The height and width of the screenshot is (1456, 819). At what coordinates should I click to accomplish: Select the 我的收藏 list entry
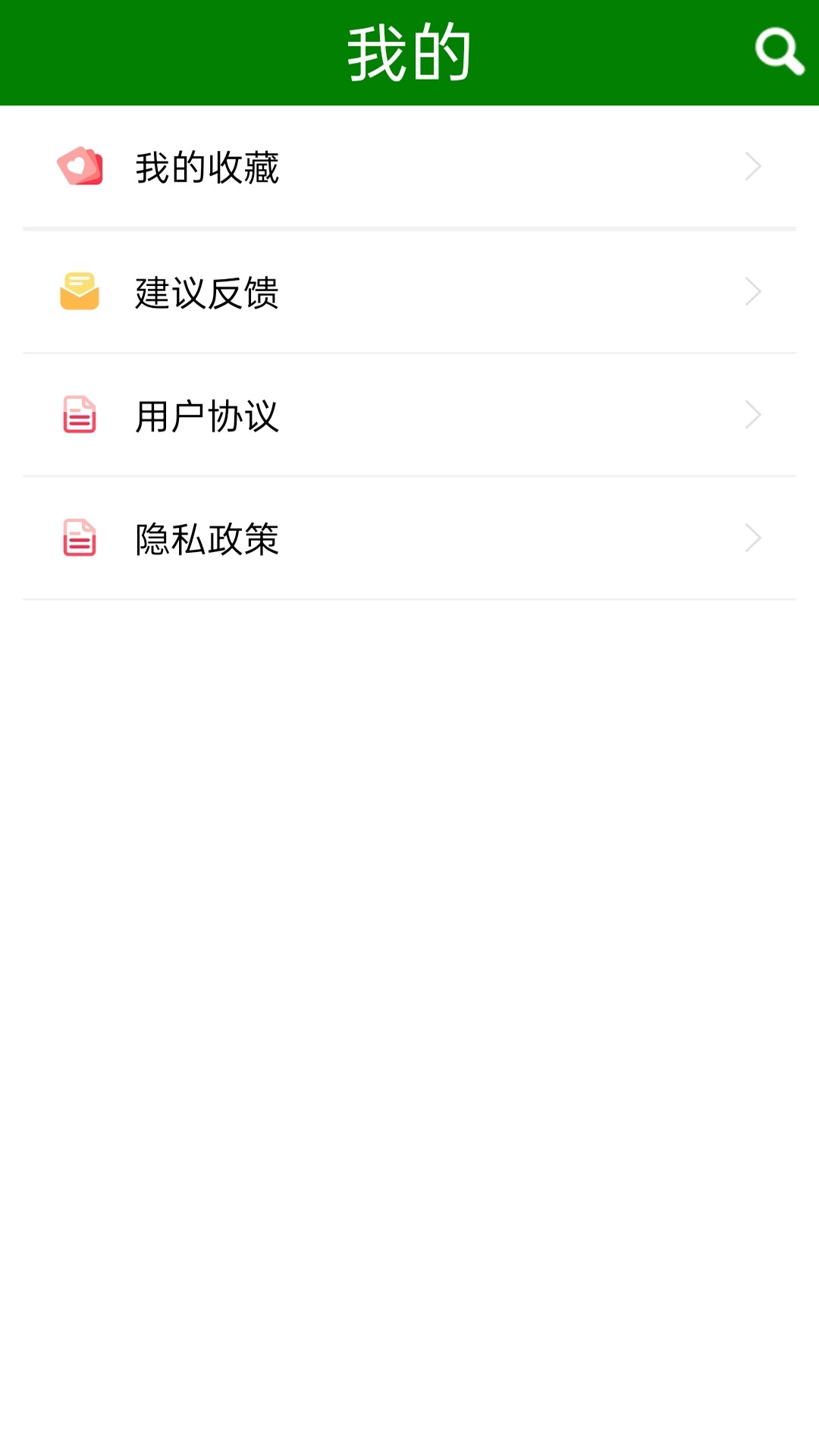(206, 168)
